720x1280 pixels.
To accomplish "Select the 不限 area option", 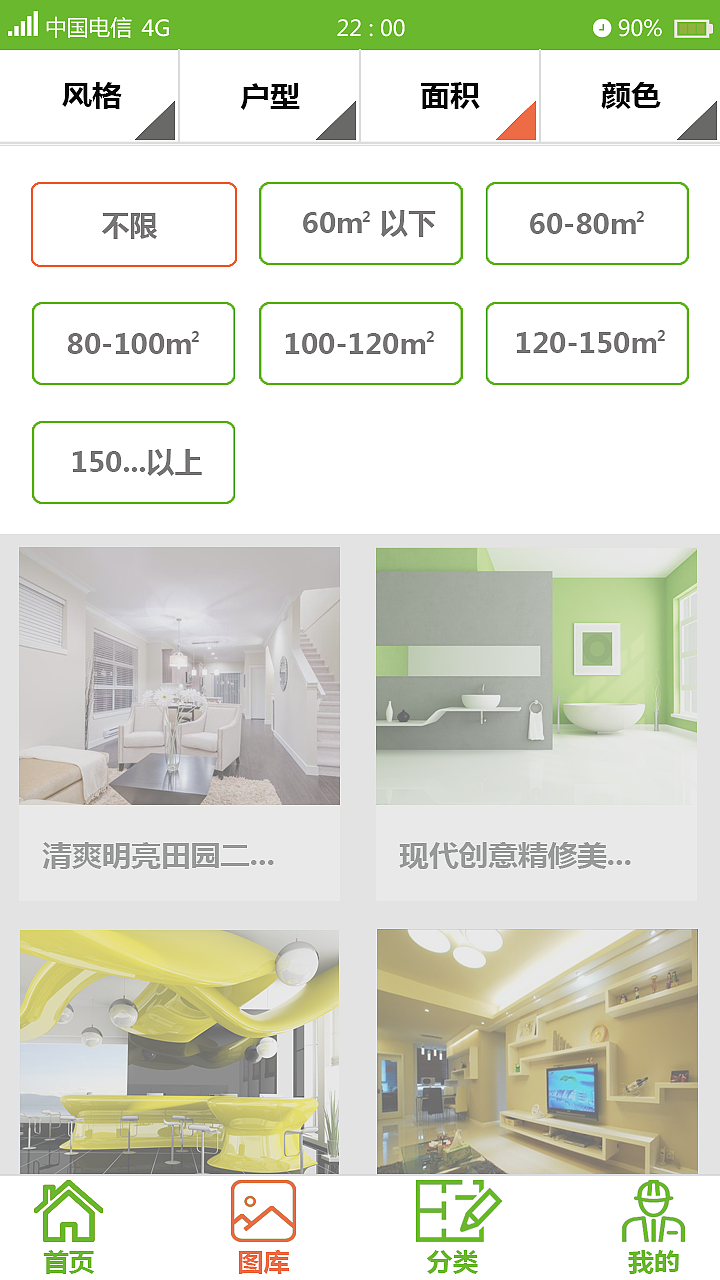I will [134, 224].
